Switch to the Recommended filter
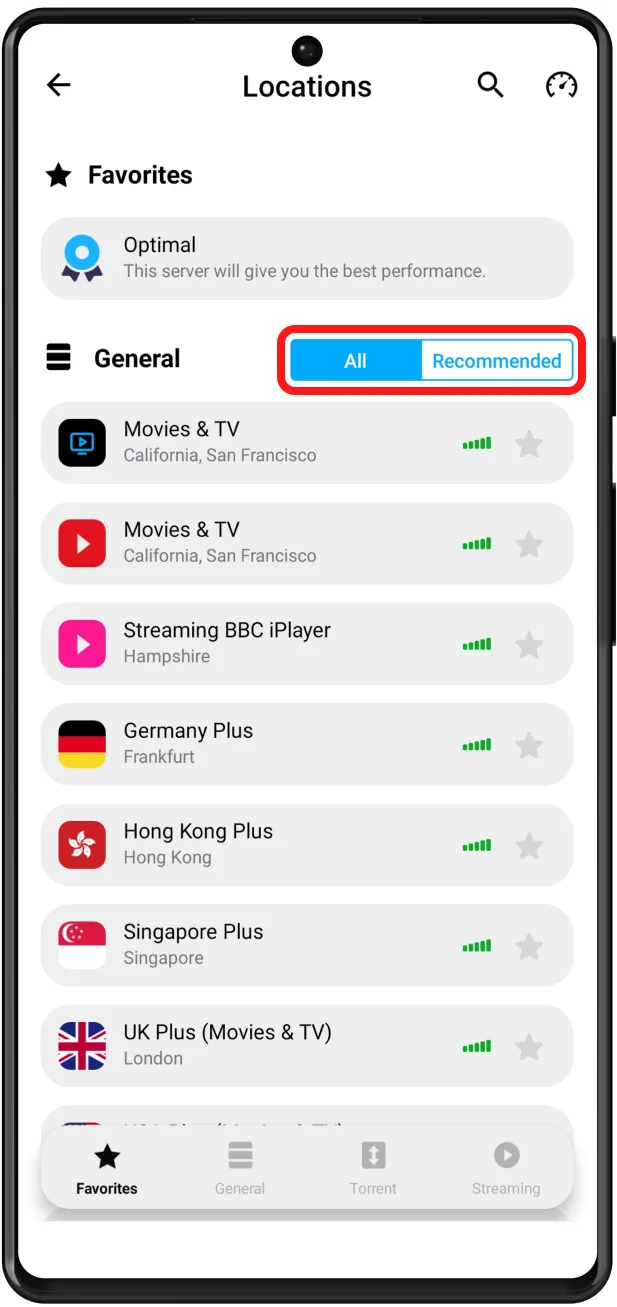 pos(496,361)
